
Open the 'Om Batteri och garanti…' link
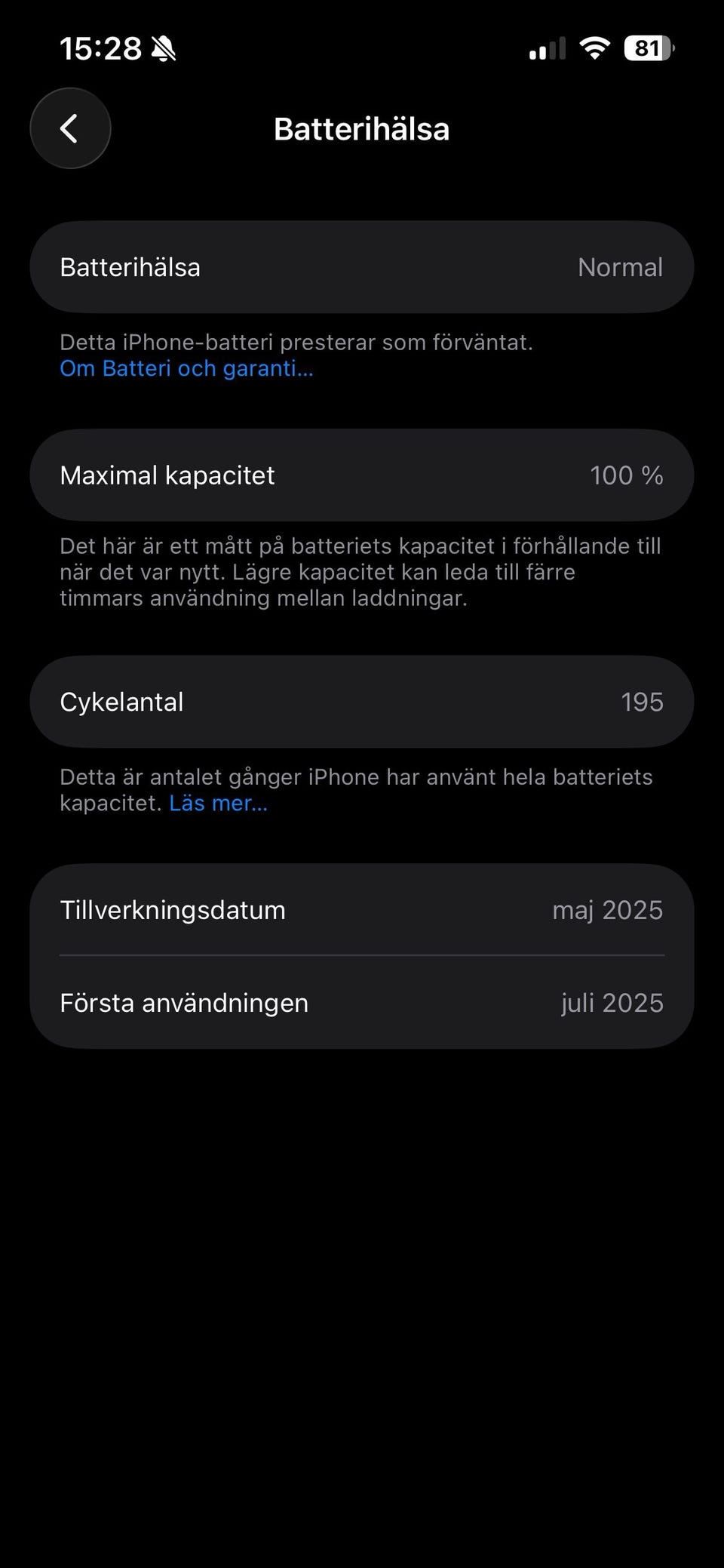coord(186,368)
